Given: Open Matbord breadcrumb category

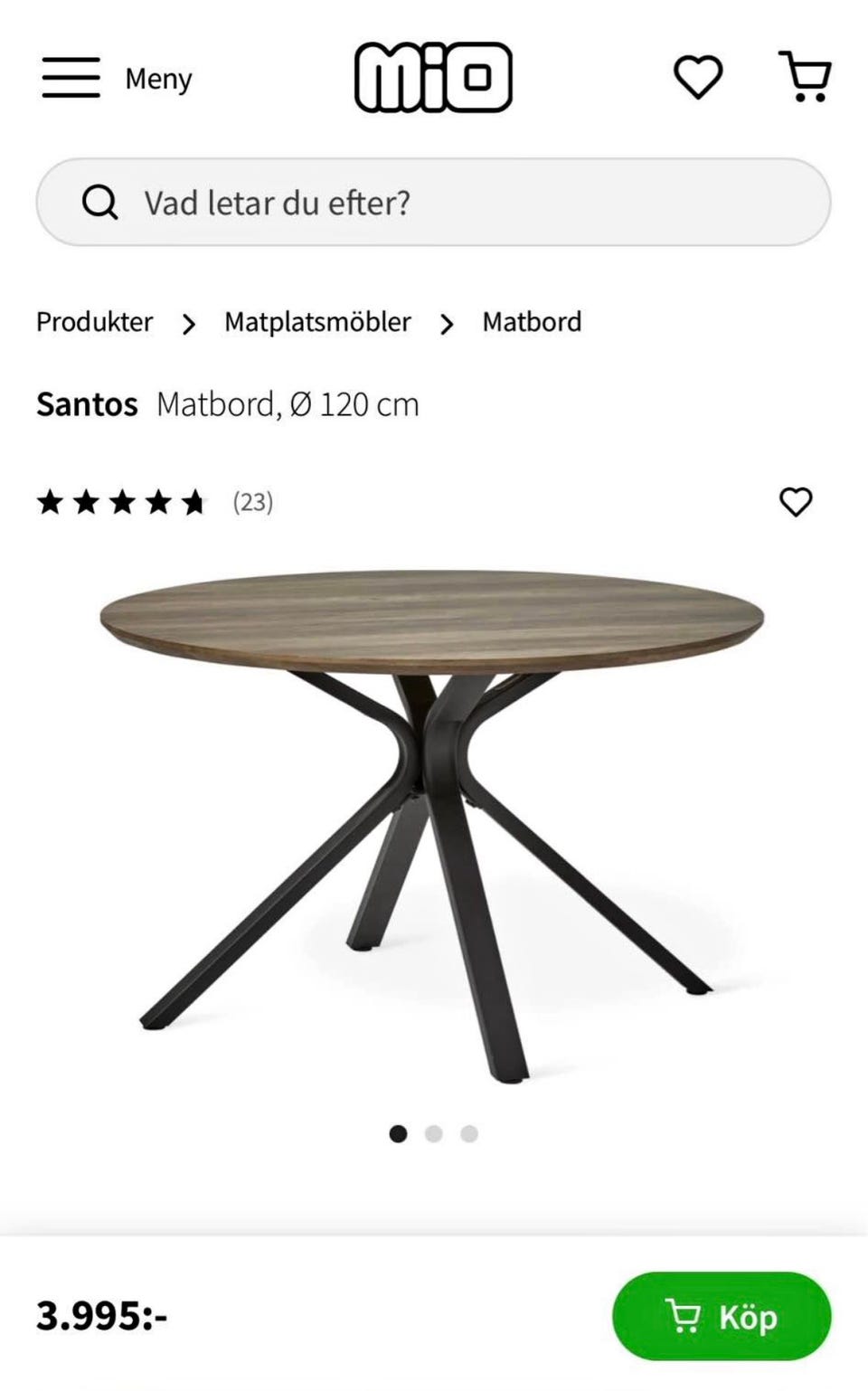Looking at the screenshot, I should coord(532,322).
